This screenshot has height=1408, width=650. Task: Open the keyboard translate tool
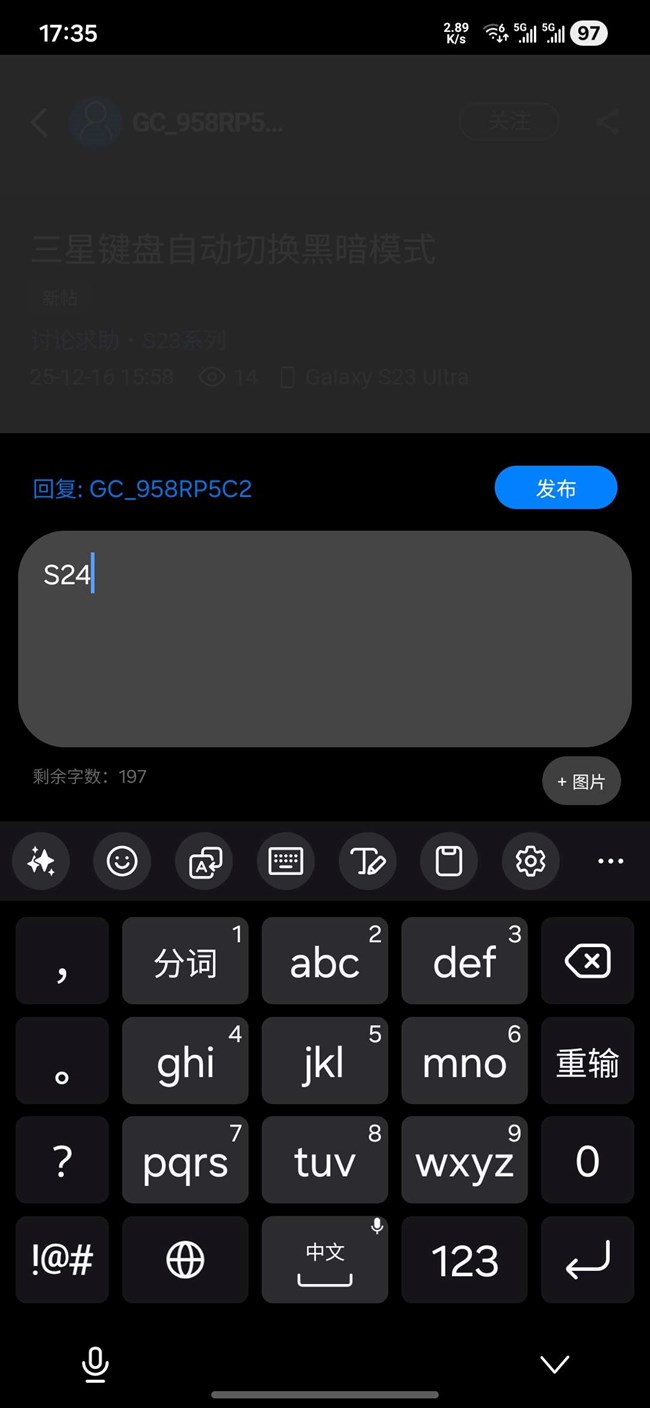pyautogui.click(x=204, y=861)
